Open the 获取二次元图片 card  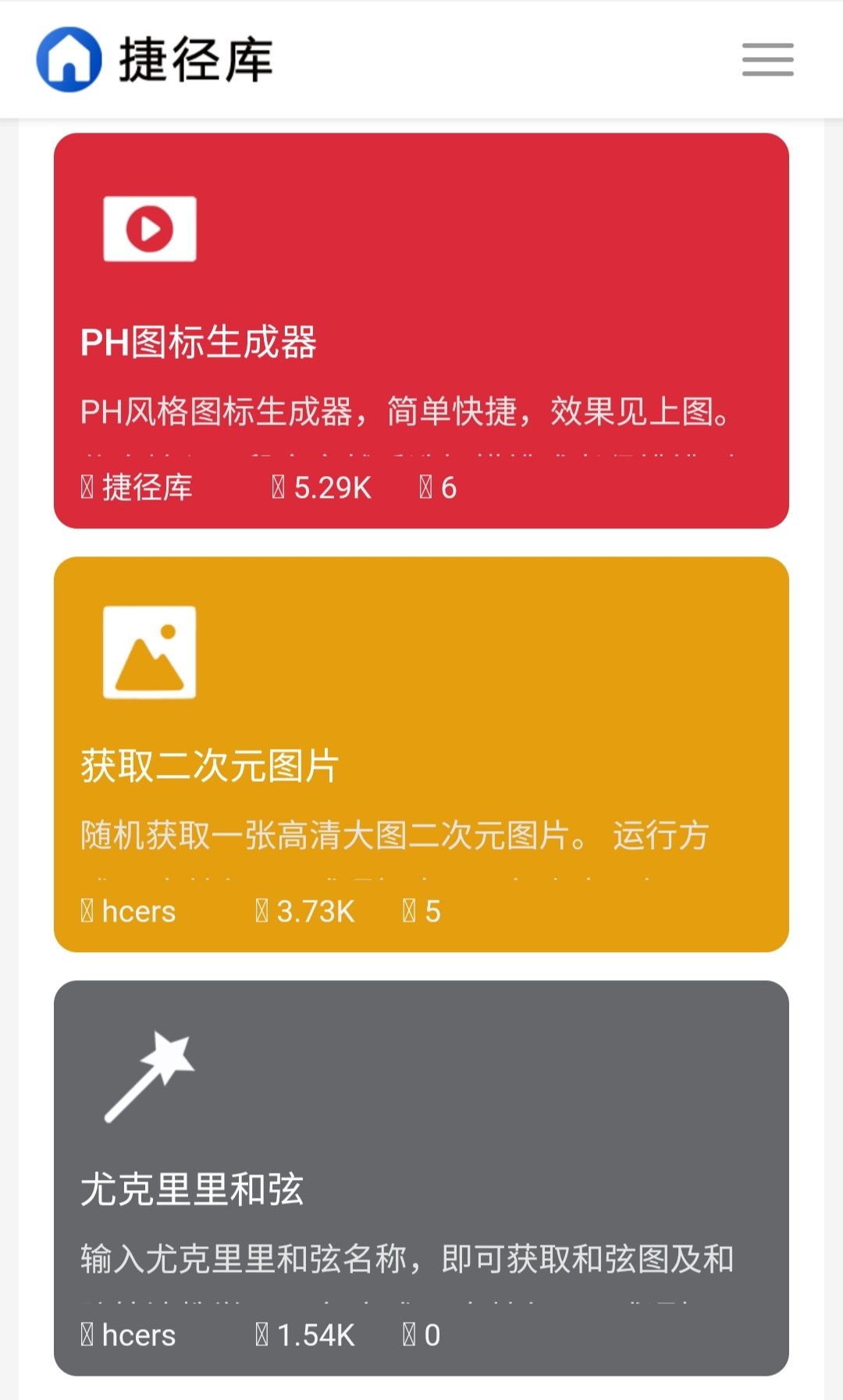421,754
